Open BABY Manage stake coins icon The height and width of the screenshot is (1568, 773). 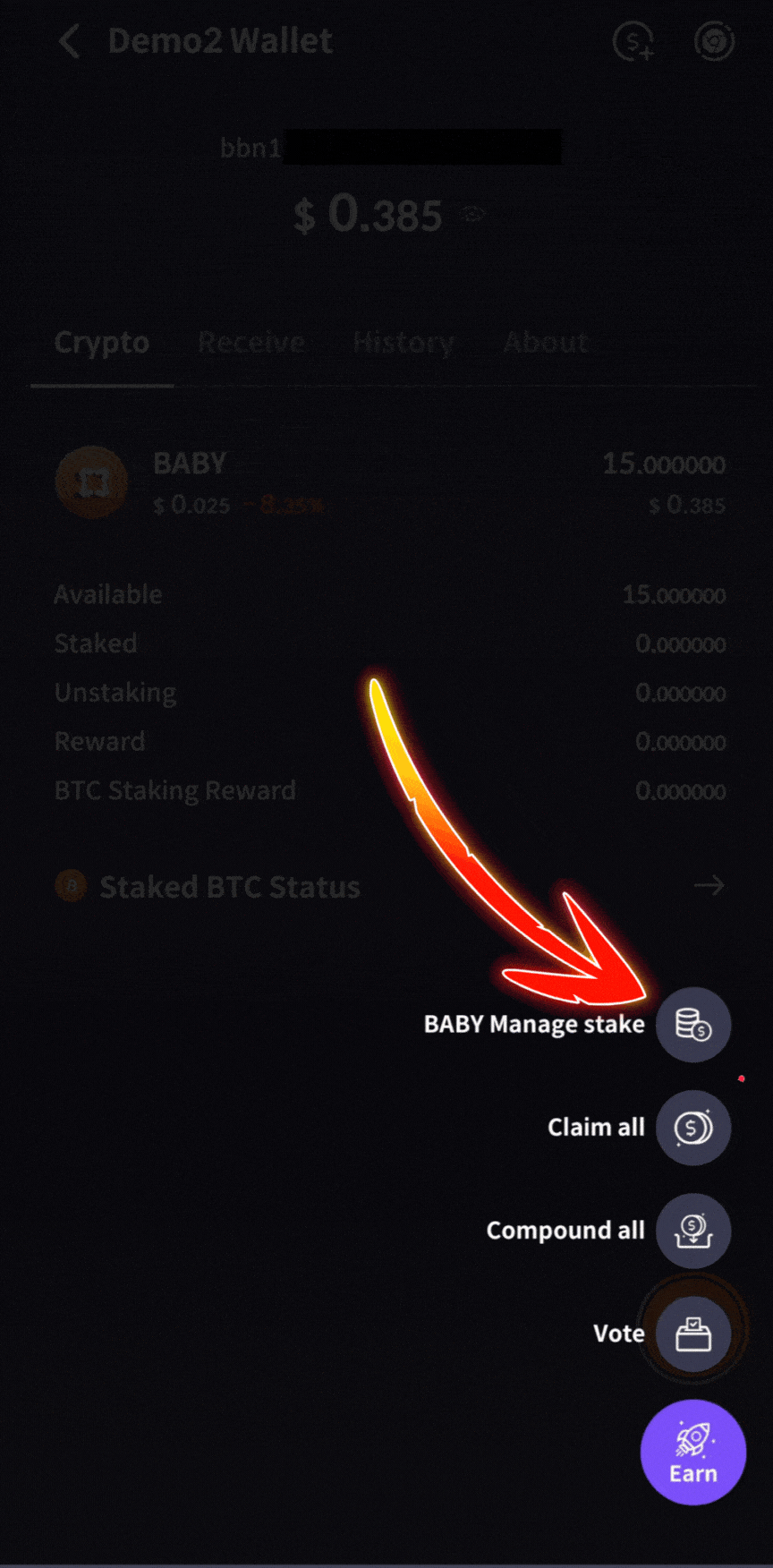tap(693, 1026)
